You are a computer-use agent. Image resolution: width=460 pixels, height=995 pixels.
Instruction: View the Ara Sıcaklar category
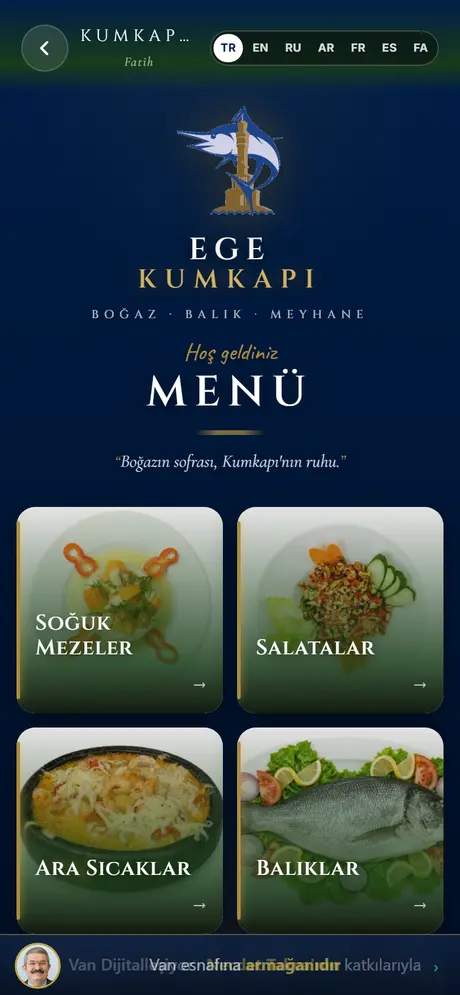[120, 830]
